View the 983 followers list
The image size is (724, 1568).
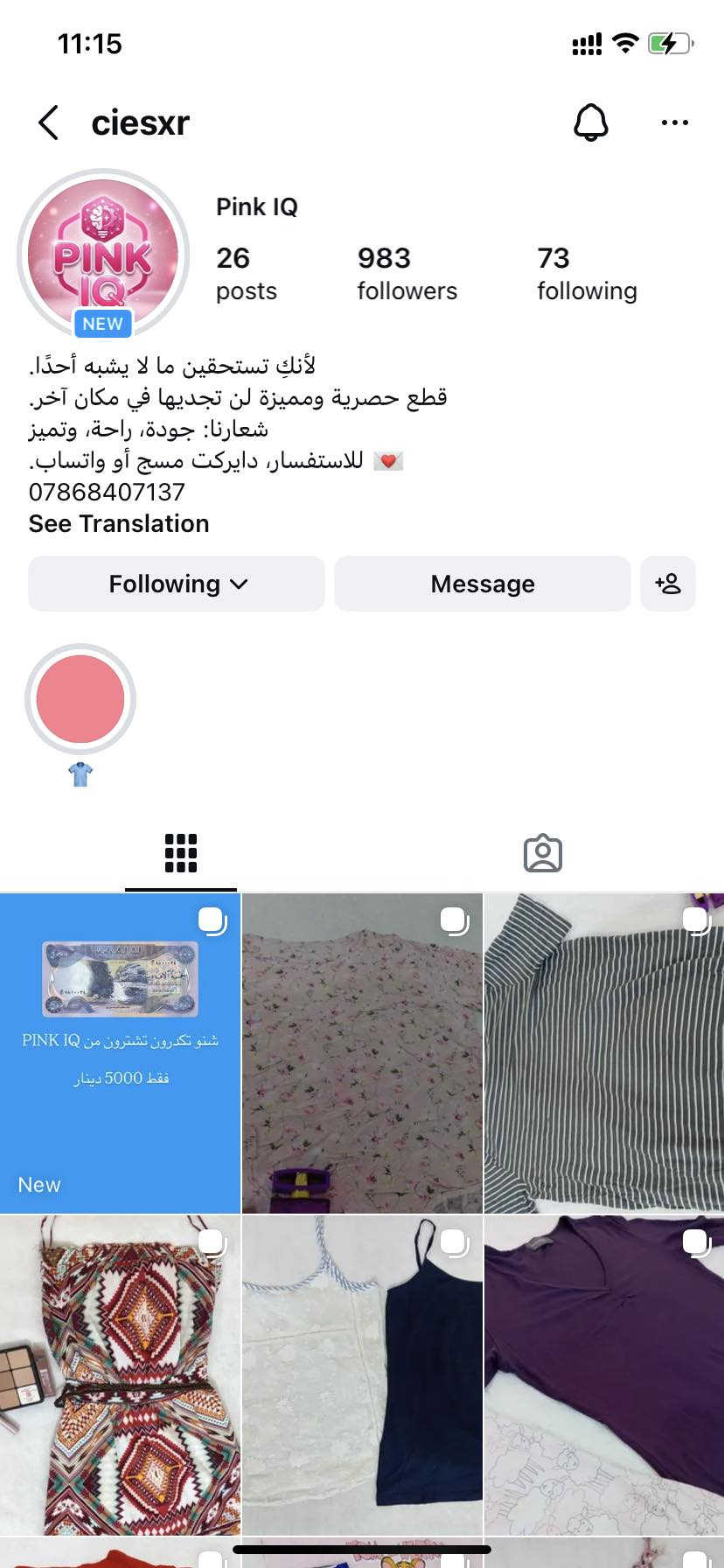coord(407,273)
